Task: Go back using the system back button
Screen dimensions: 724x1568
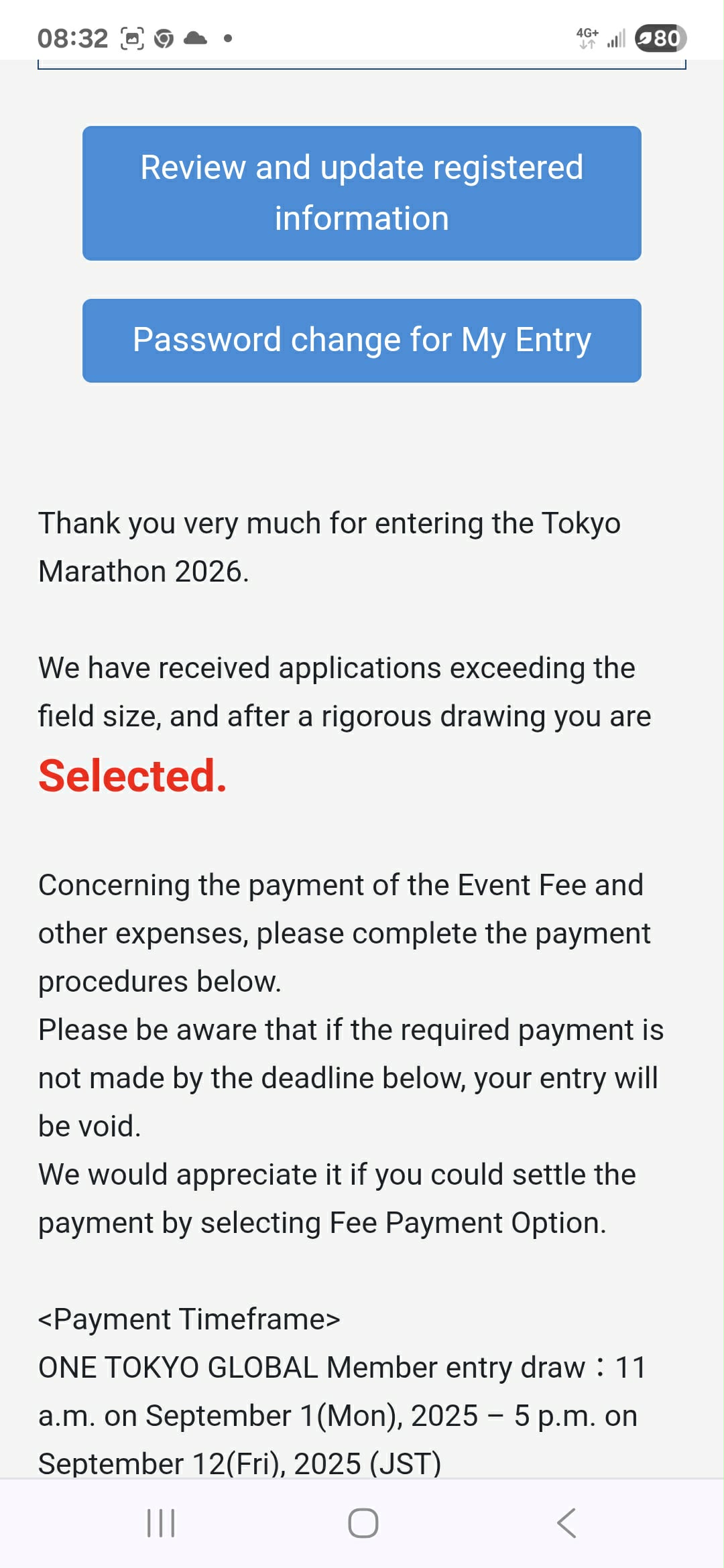Action: click(x=566, y=1523)
